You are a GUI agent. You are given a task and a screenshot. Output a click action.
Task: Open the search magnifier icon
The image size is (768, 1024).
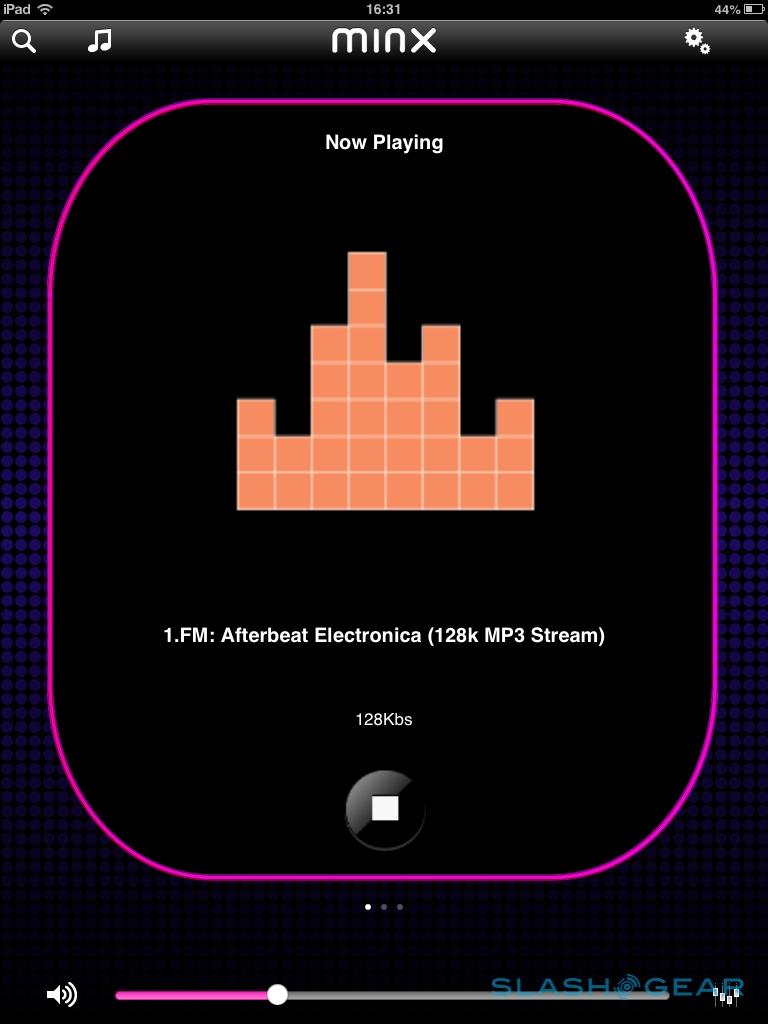pyautogui.click(x=24, y=42)
